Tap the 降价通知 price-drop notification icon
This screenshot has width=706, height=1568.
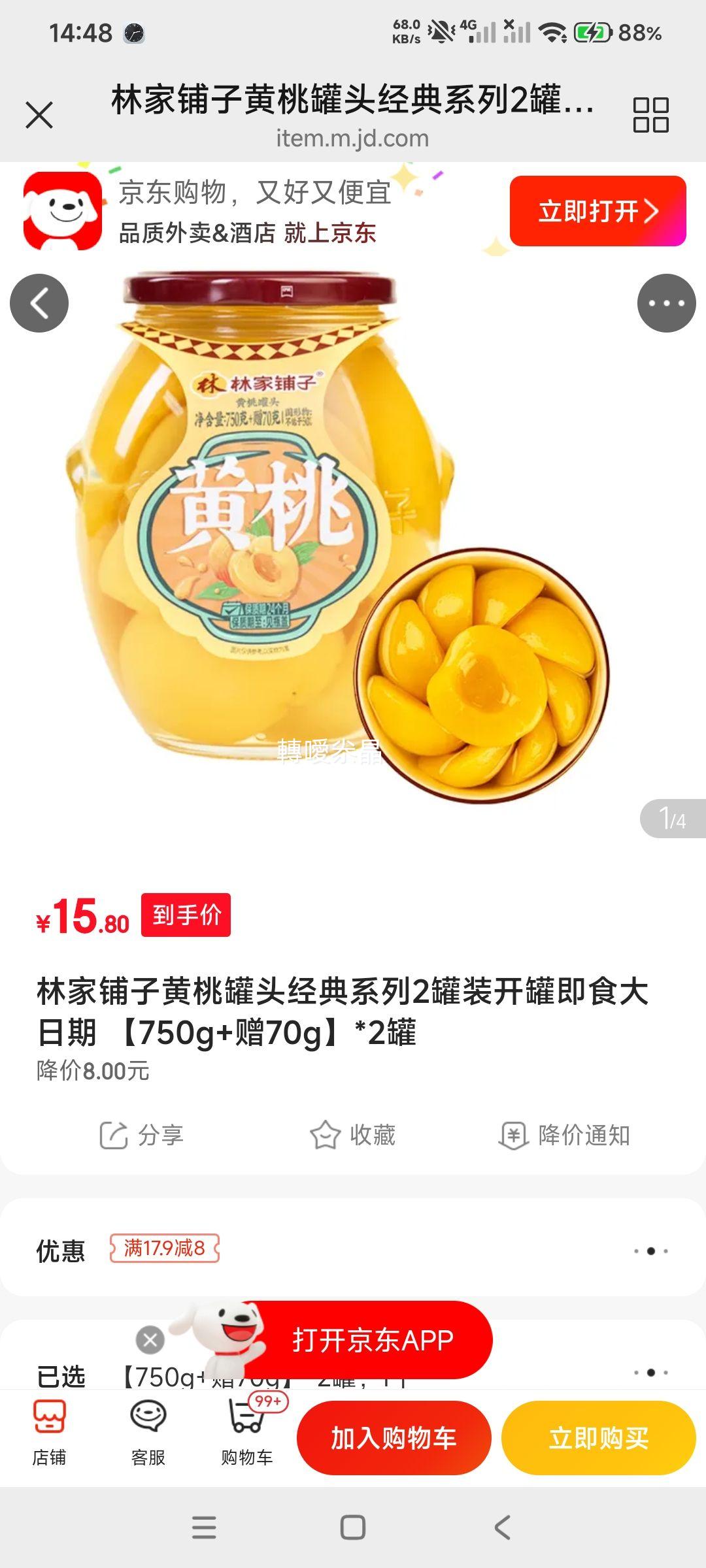click(x=563, y=1135)
